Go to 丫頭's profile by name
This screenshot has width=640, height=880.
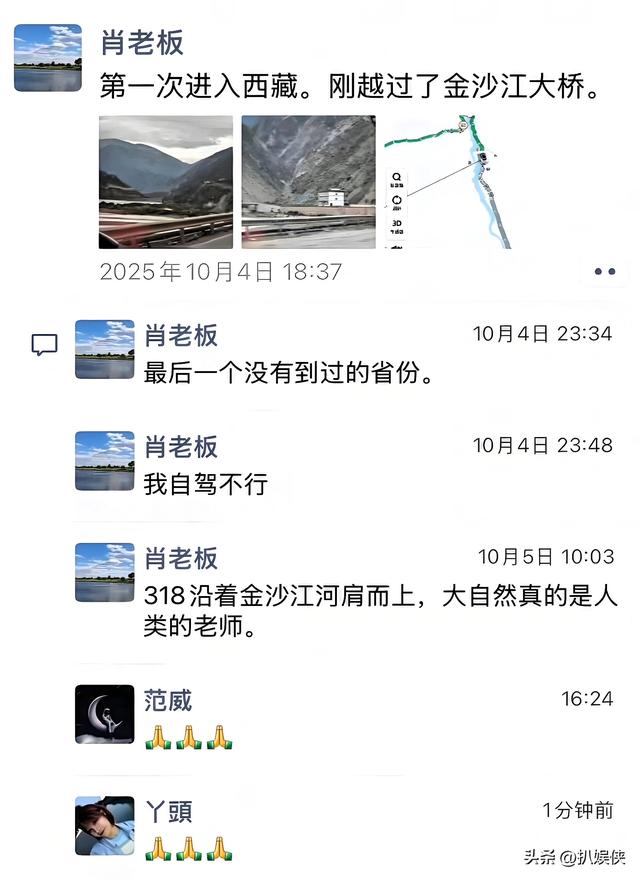pos(168,811)
